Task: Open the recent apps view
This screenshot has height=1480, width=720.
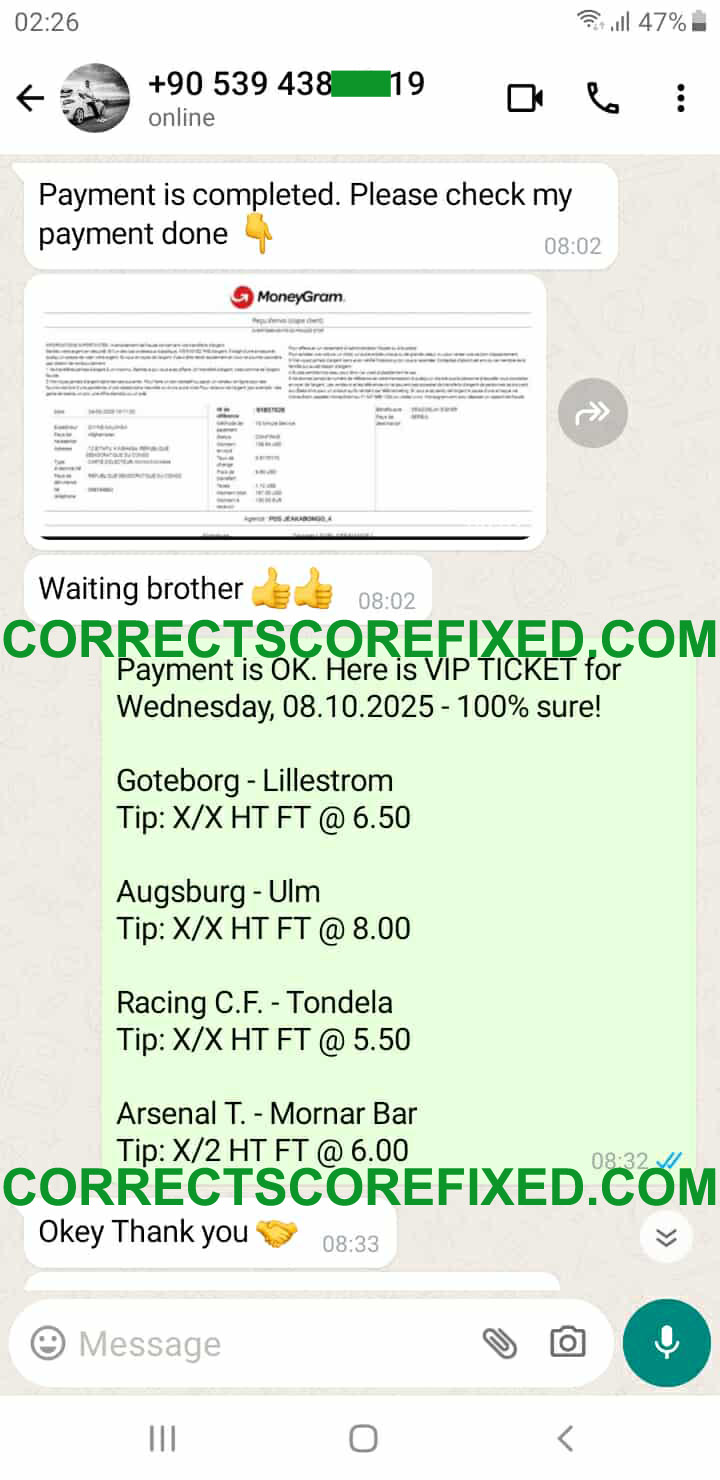Action: (x=162, y=1438)
